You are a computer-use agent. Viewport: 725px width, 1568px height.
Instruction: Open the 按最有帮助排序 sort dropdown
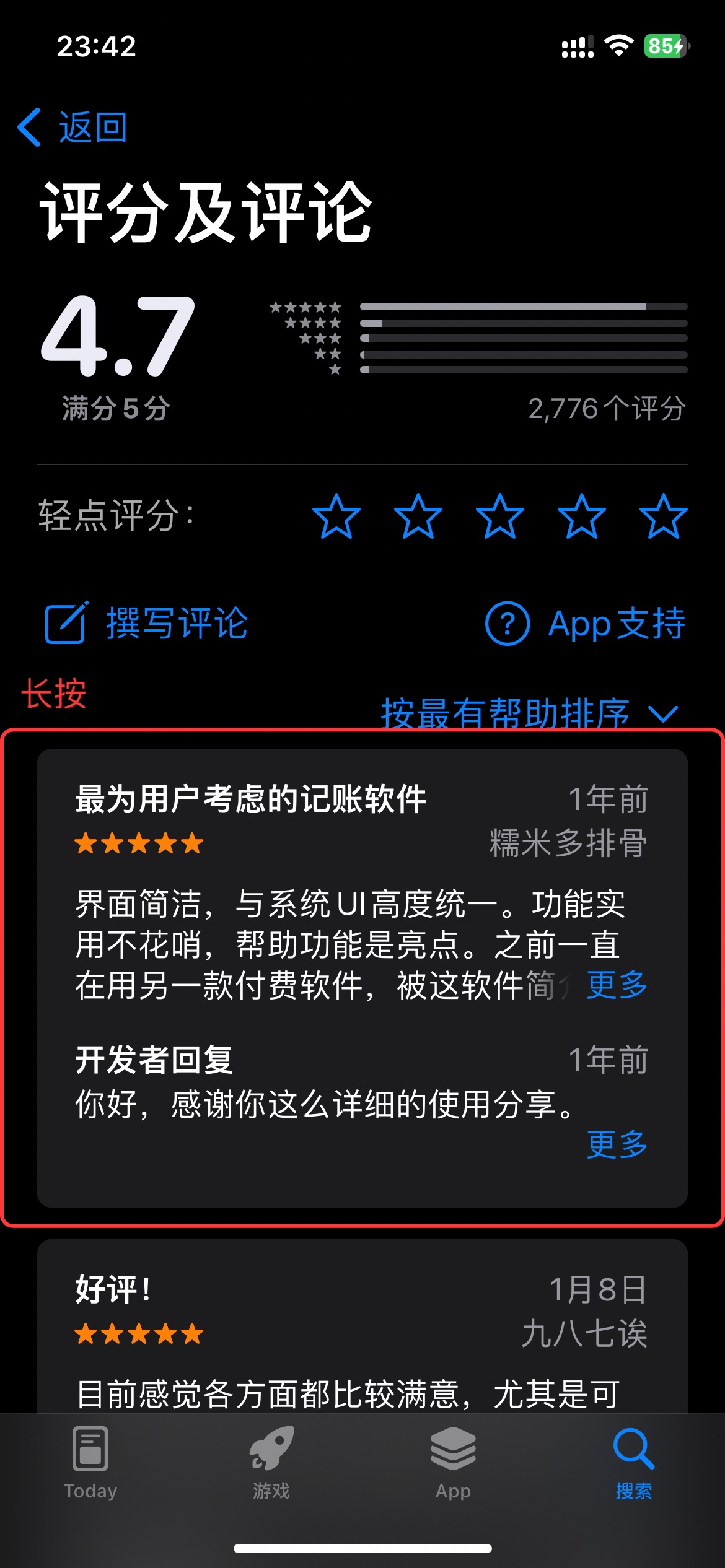[x=529, y=713]
